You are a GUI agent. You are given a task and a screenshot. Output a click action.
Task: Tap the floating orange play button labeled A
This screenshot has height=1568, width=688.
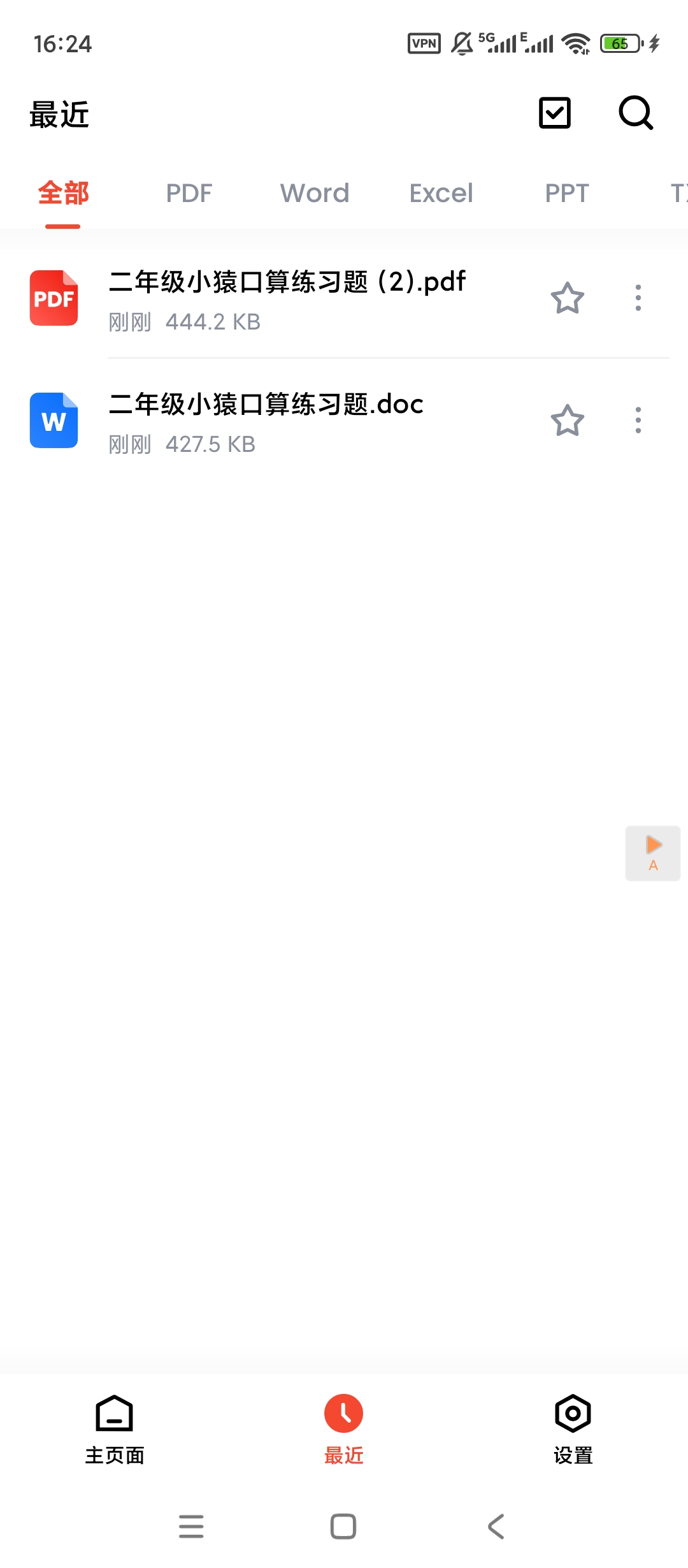652,853
